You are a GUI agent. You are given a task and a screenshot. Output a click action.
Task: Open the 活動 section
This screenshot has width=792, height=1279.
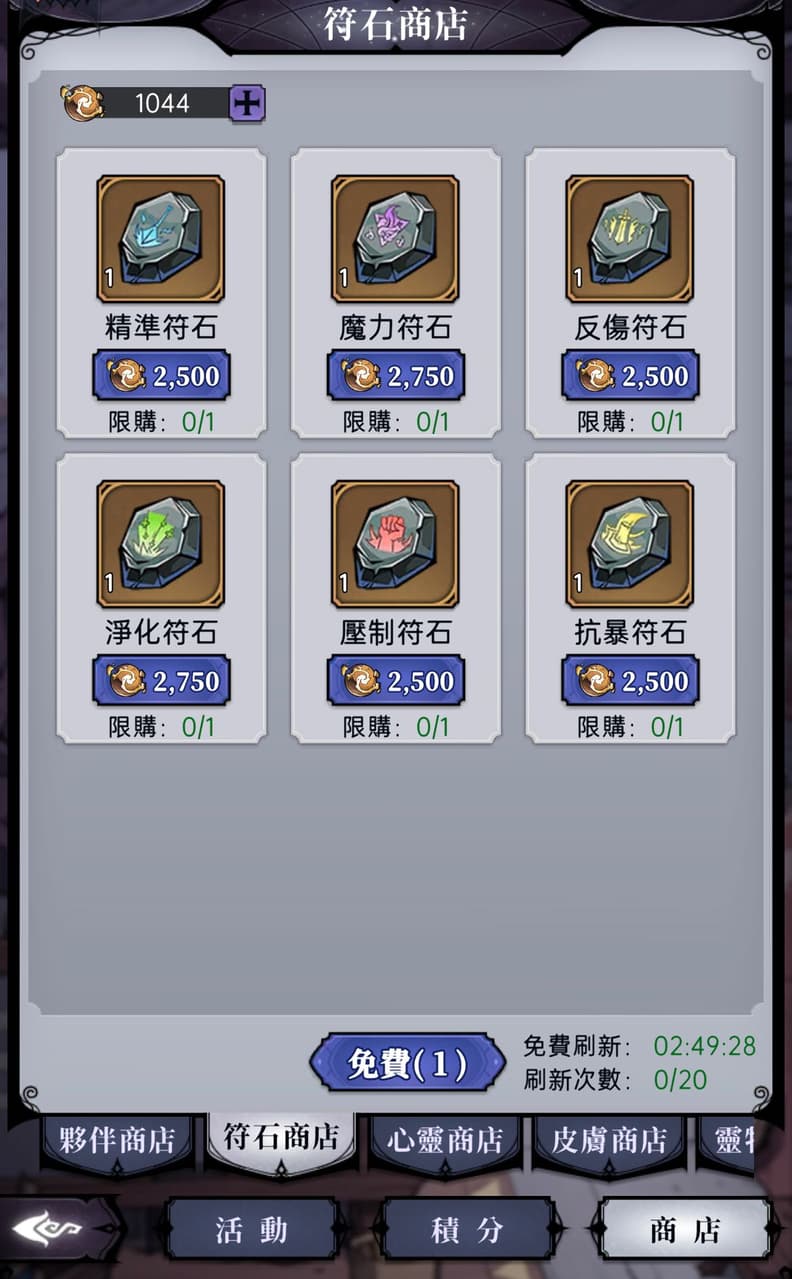pos(251,1229)
